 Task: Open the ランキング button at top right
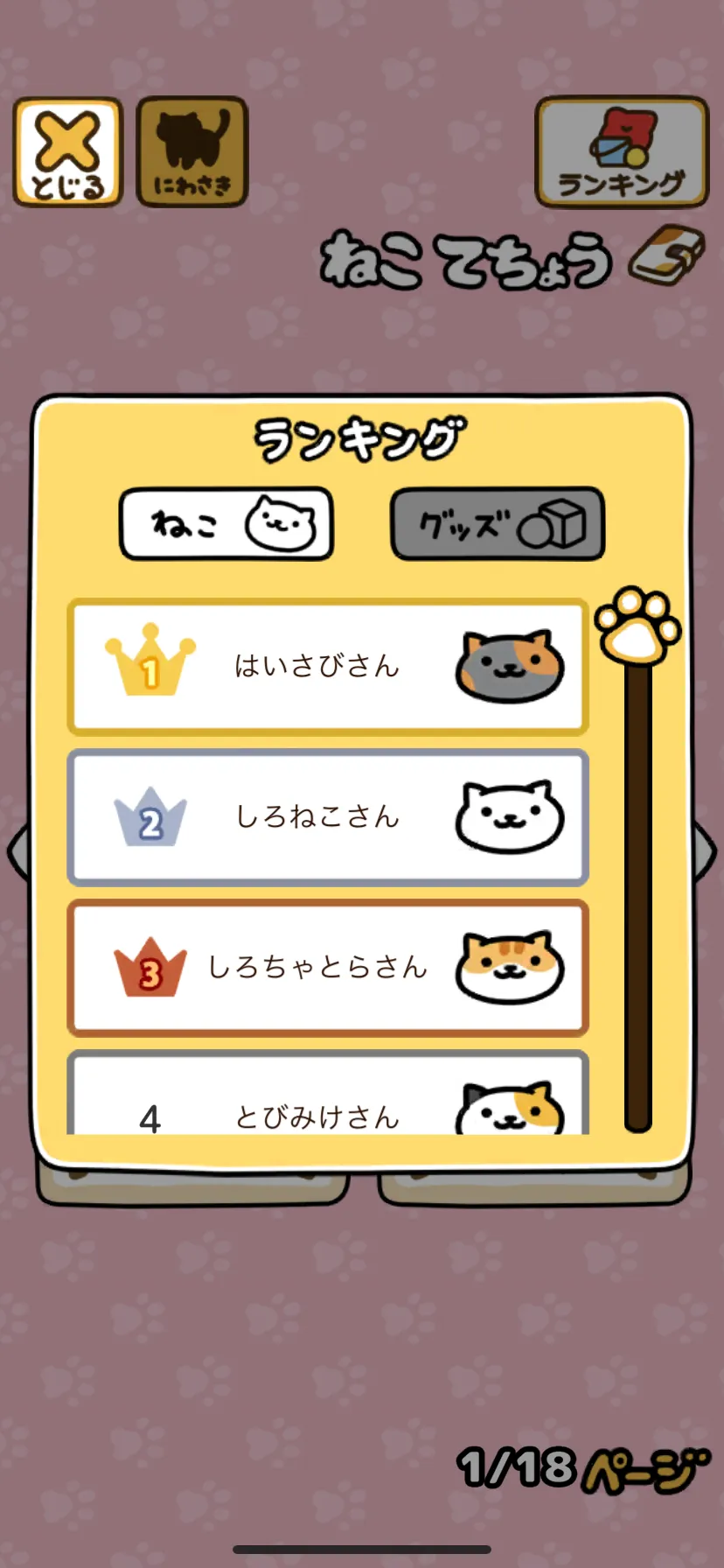pyautogui.click(x=622, y=152)
